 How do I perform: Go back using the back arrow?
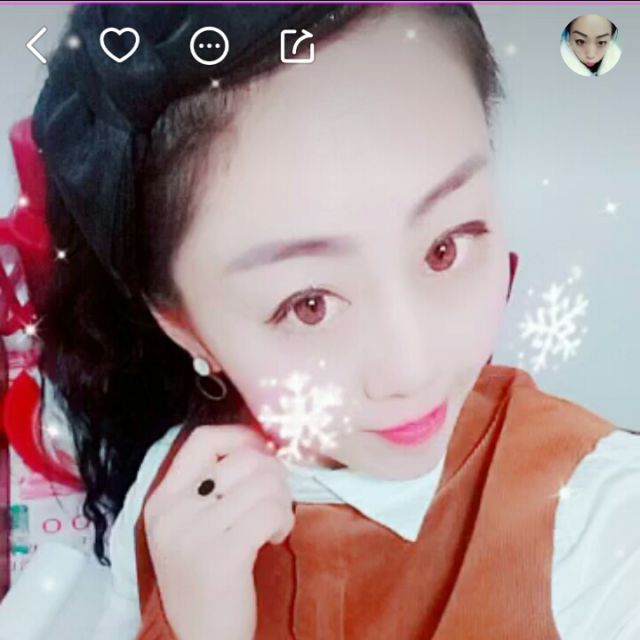coord(37,45)
